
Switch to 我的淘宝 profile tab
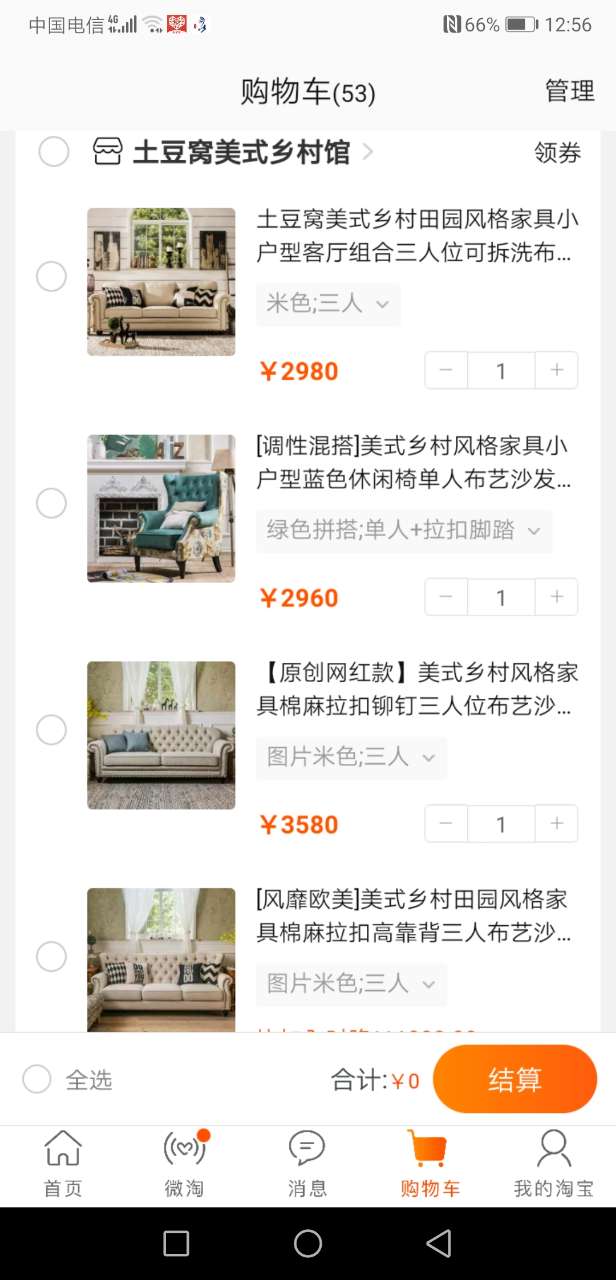[x=553, y=1165]
